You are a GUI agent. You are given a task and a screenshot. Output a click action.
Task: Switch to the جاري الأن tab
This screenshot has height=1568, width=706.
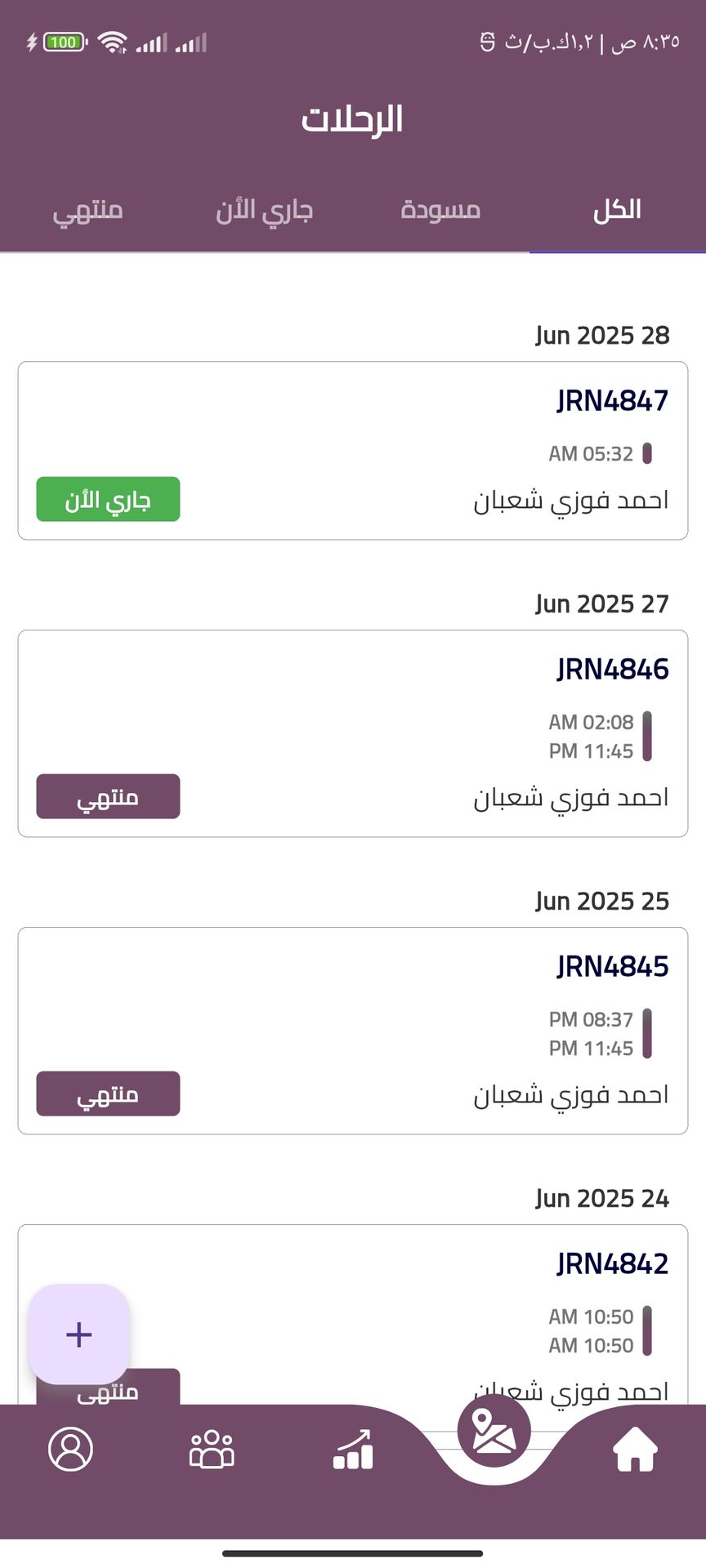[264, 211]
